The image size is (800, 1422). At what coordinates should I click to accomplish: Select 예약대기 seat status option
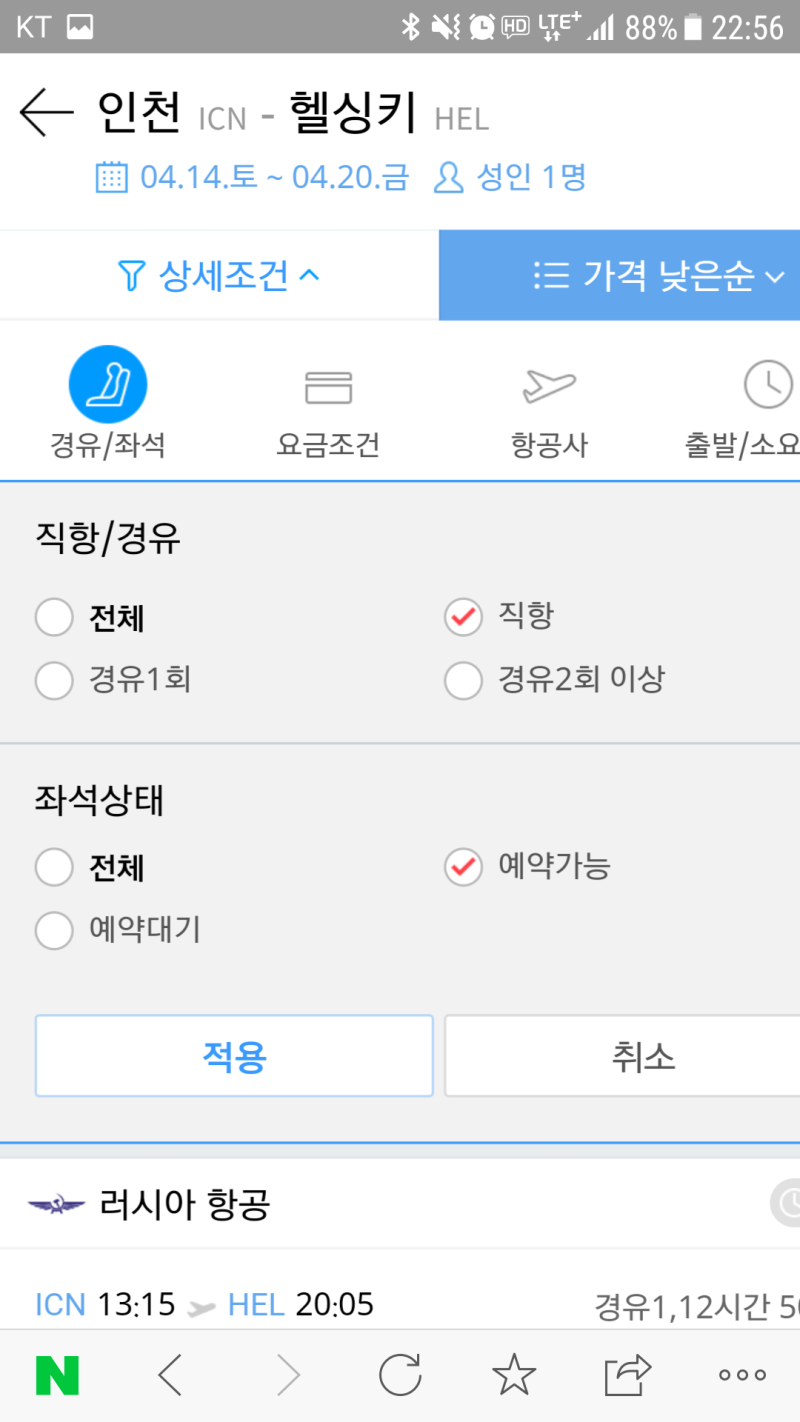pos(55,930)
